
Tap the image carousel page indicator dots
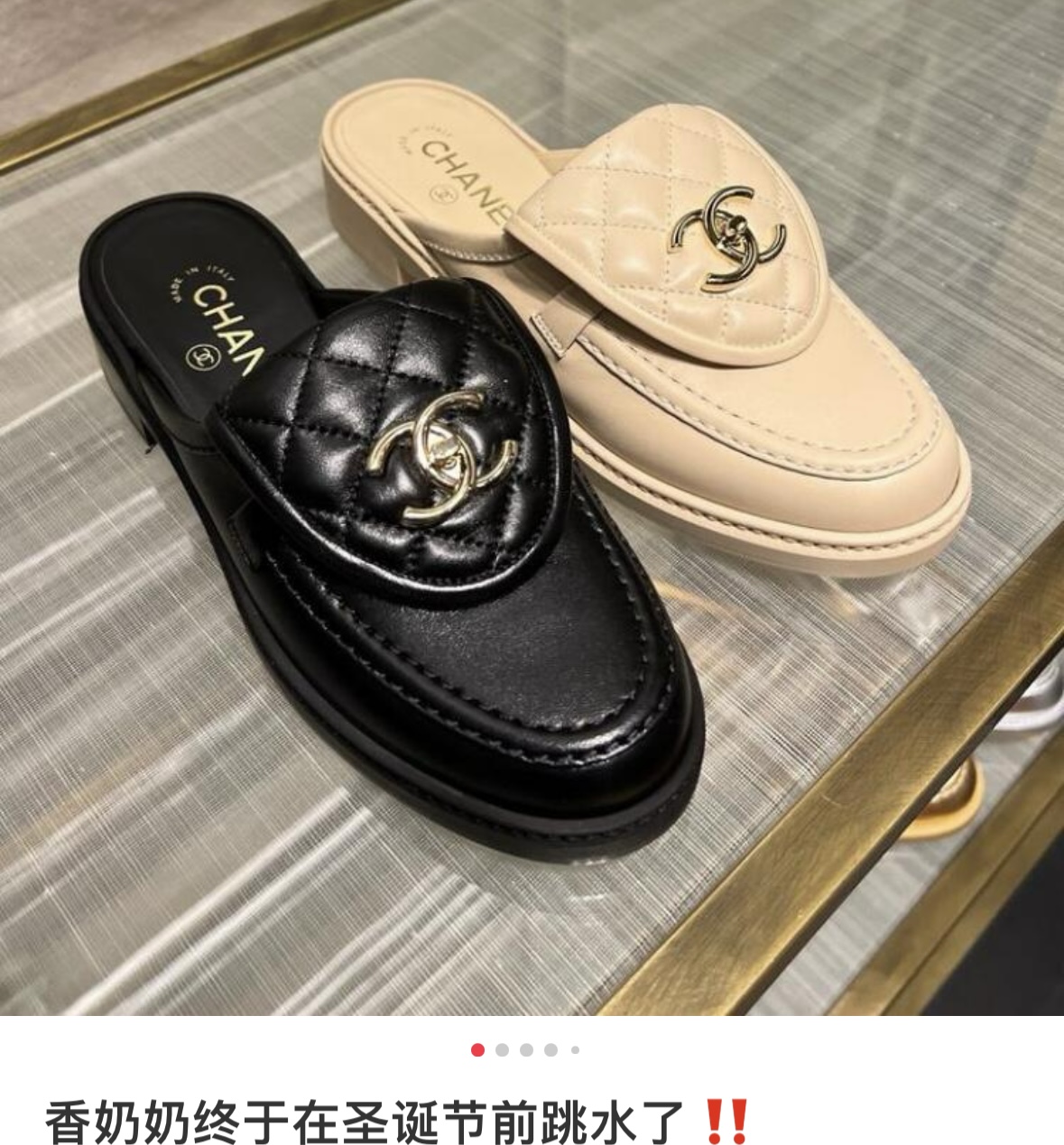(x=525, y=1049)
